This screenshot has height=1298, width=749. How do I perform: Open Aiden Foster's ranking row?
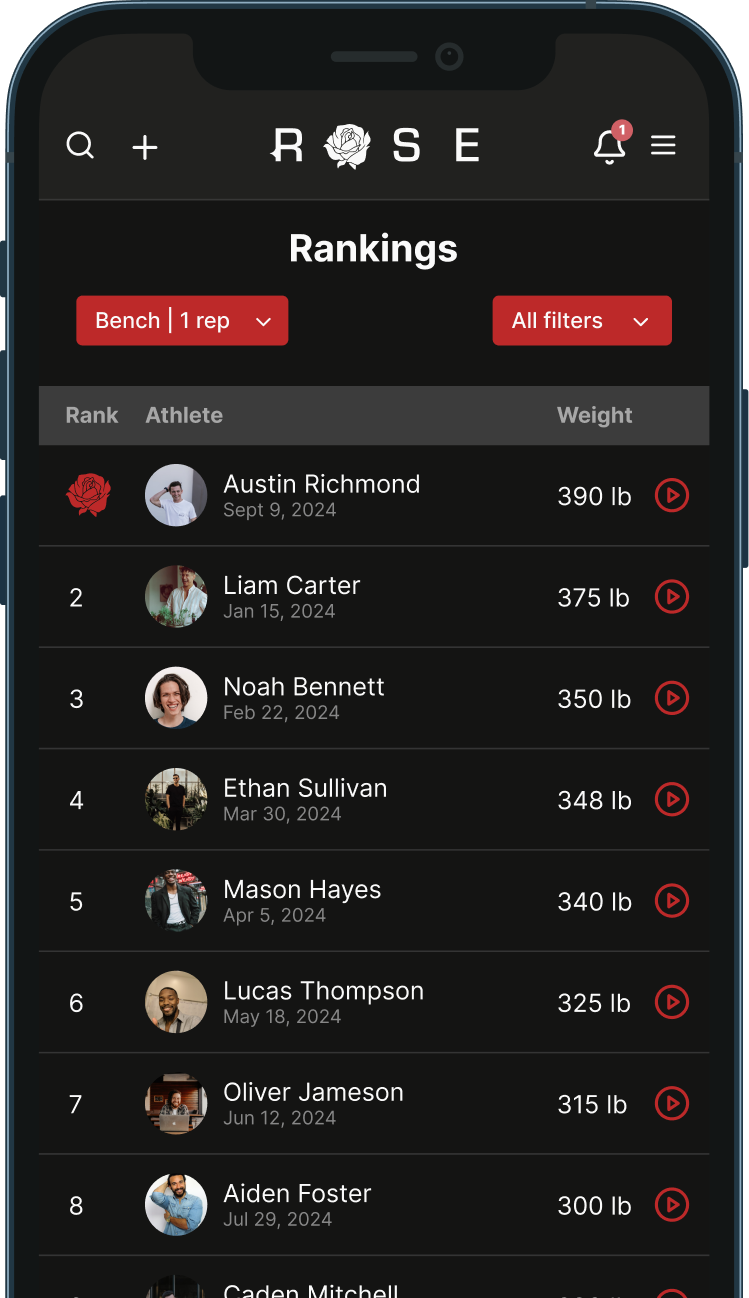click(374, 1205)
